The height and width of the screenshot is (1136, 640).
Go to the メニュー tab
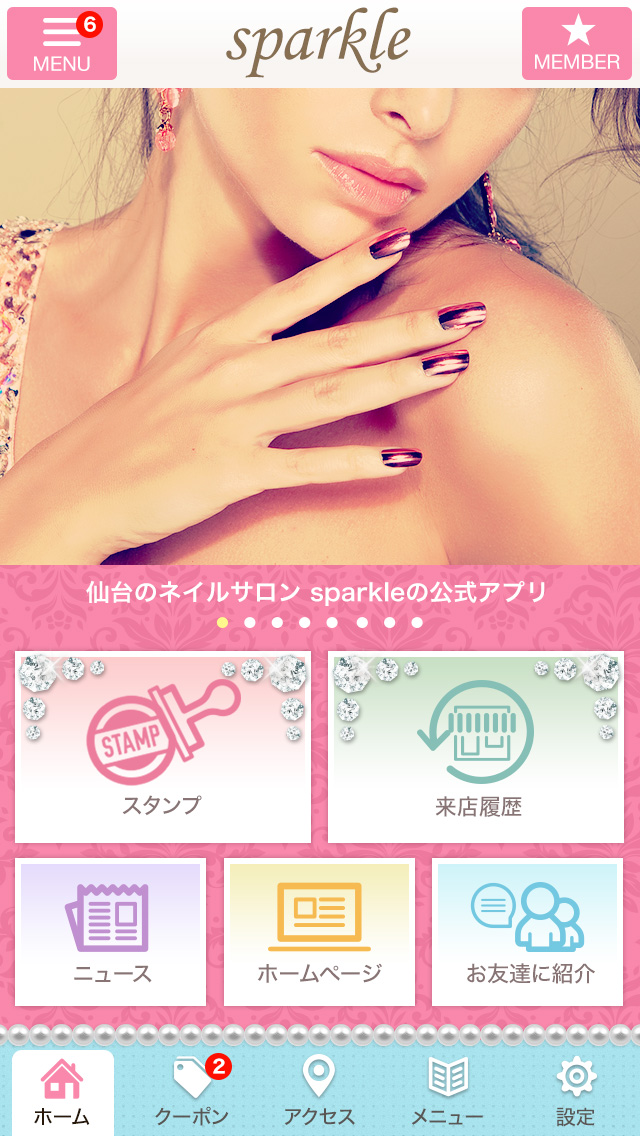(x=447, y=1092)
